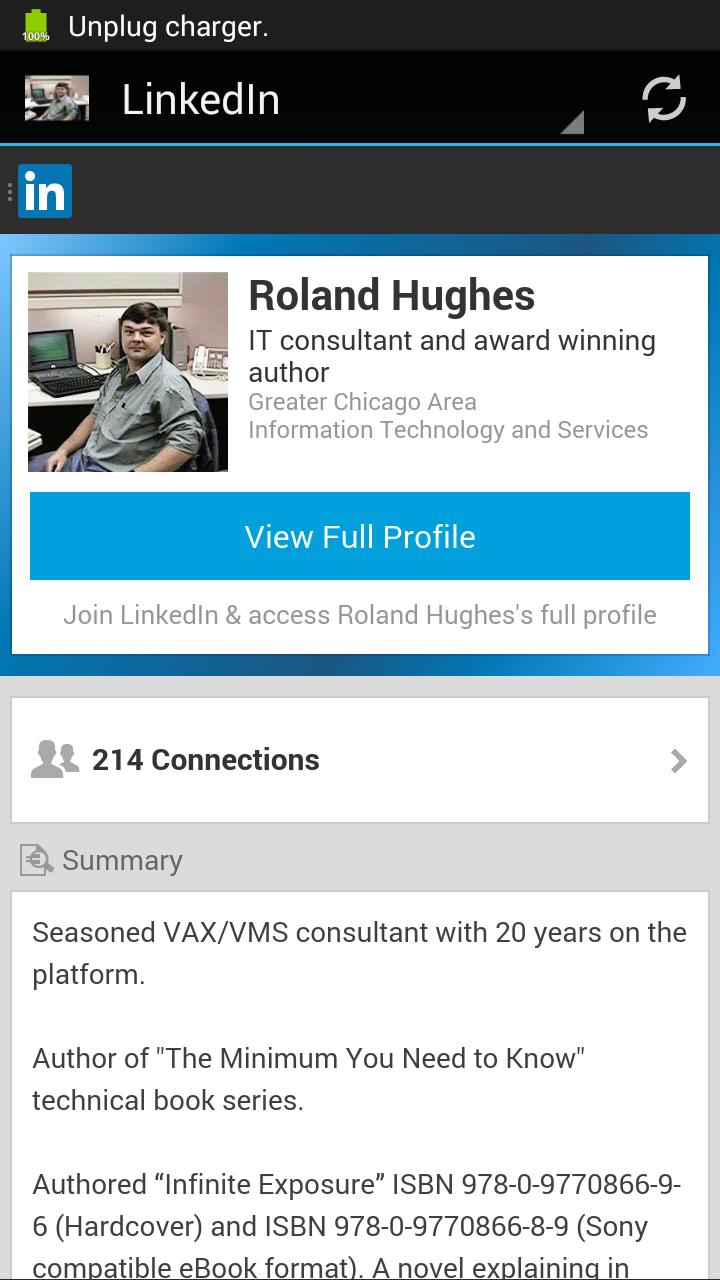
Task: Tap the refresh icon in the top bar
Action: (x=663, y=99)
